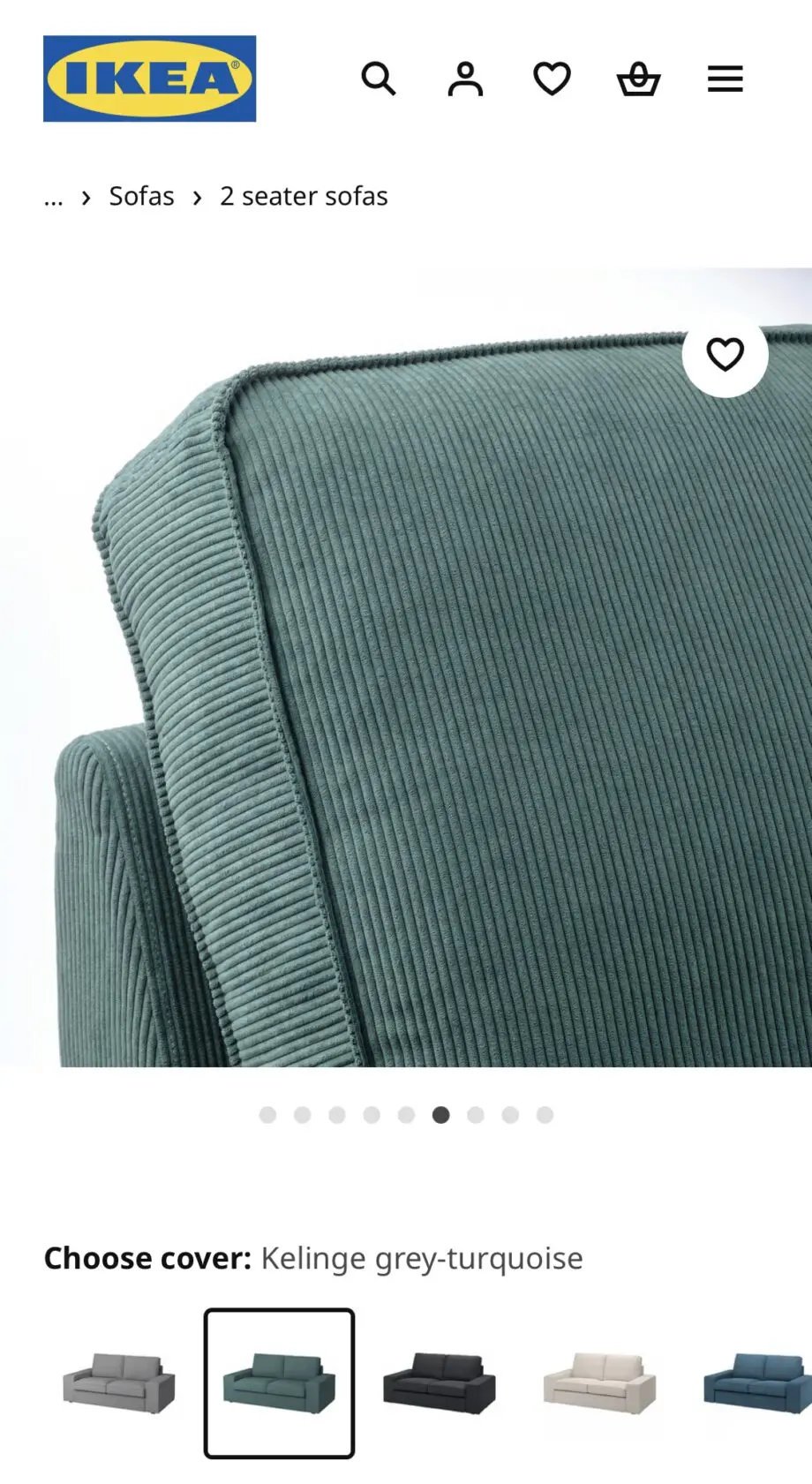
Task: Jump to the first image dot
Action: click(x=267, y=1115)
